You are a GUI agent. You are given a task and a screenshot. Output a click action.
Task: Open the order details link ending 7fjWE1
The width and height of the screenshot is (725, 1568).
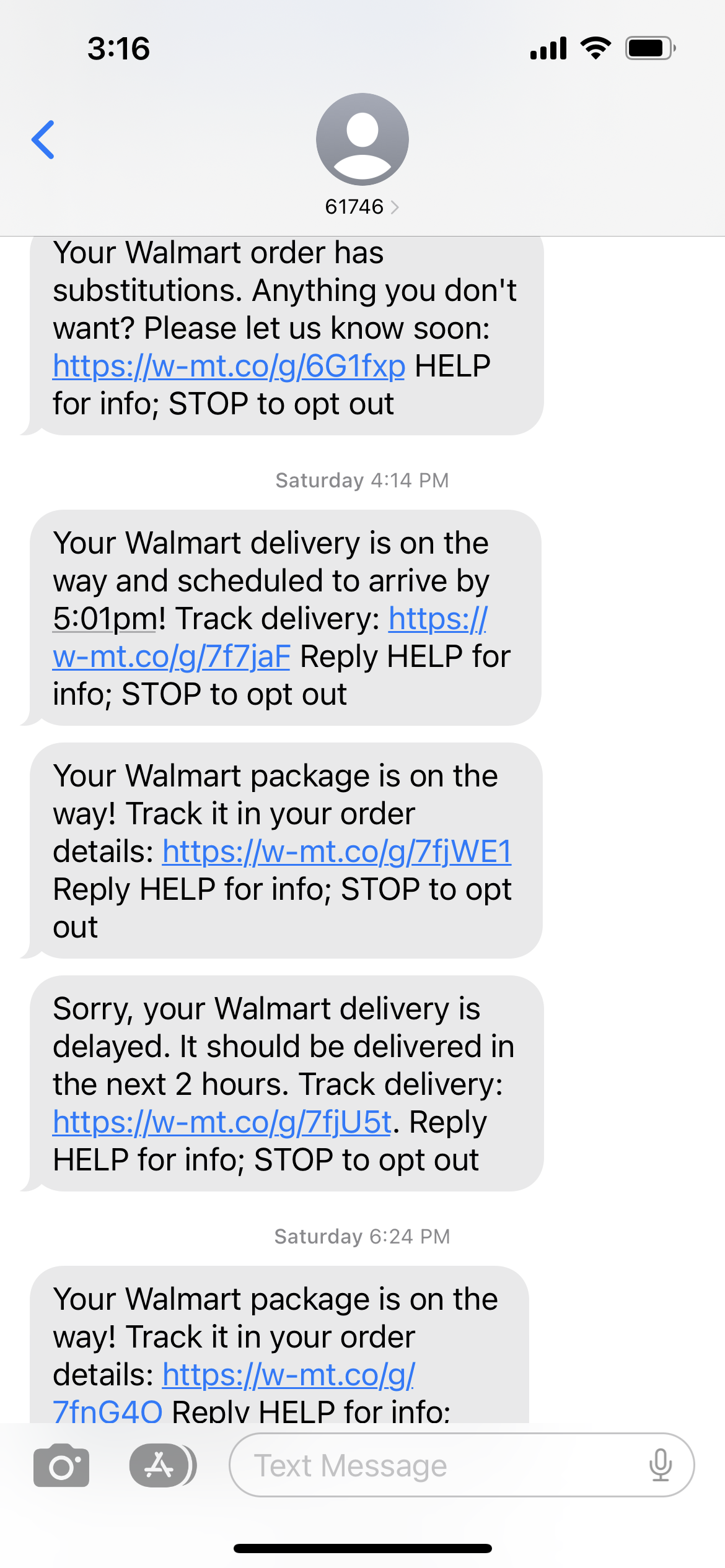coord(337,852)
